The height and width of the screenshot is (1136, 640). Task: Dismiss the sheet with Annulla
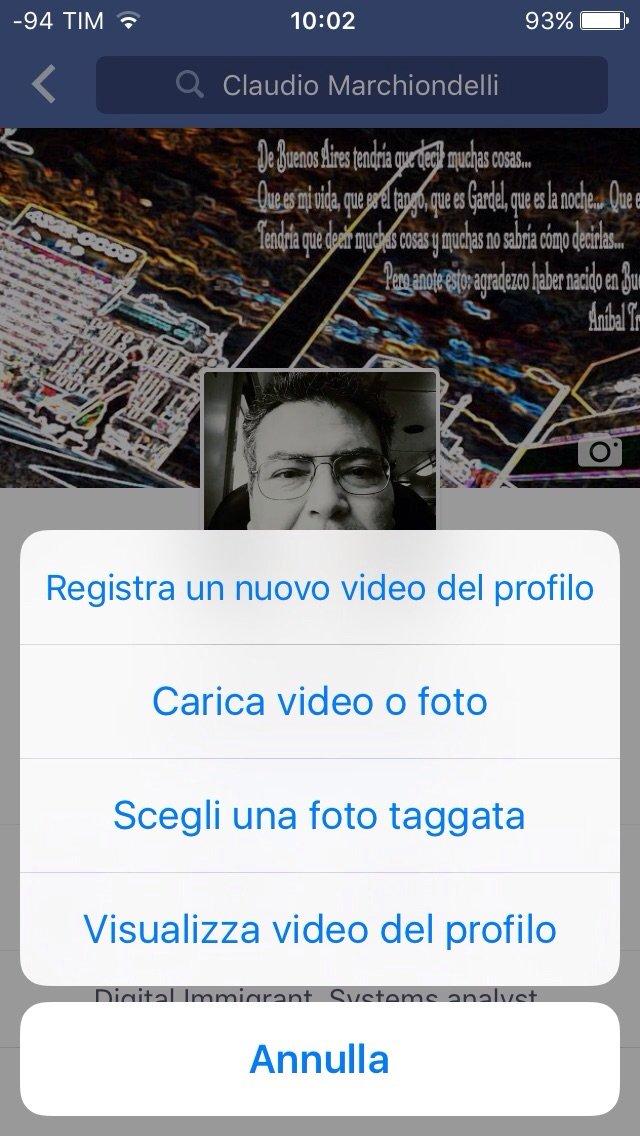(x=320, y=1058)
